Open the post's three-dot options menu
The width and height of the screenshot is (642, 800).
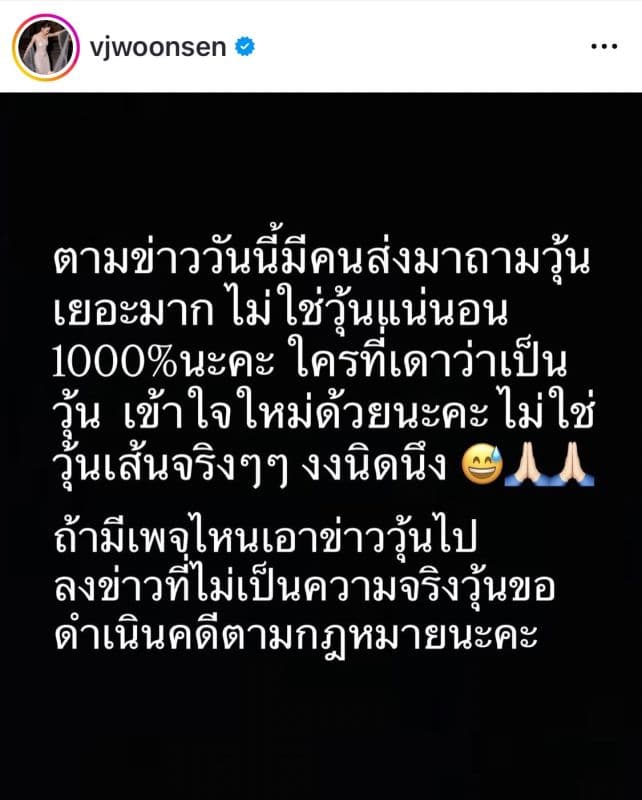(x=604, y=47)
